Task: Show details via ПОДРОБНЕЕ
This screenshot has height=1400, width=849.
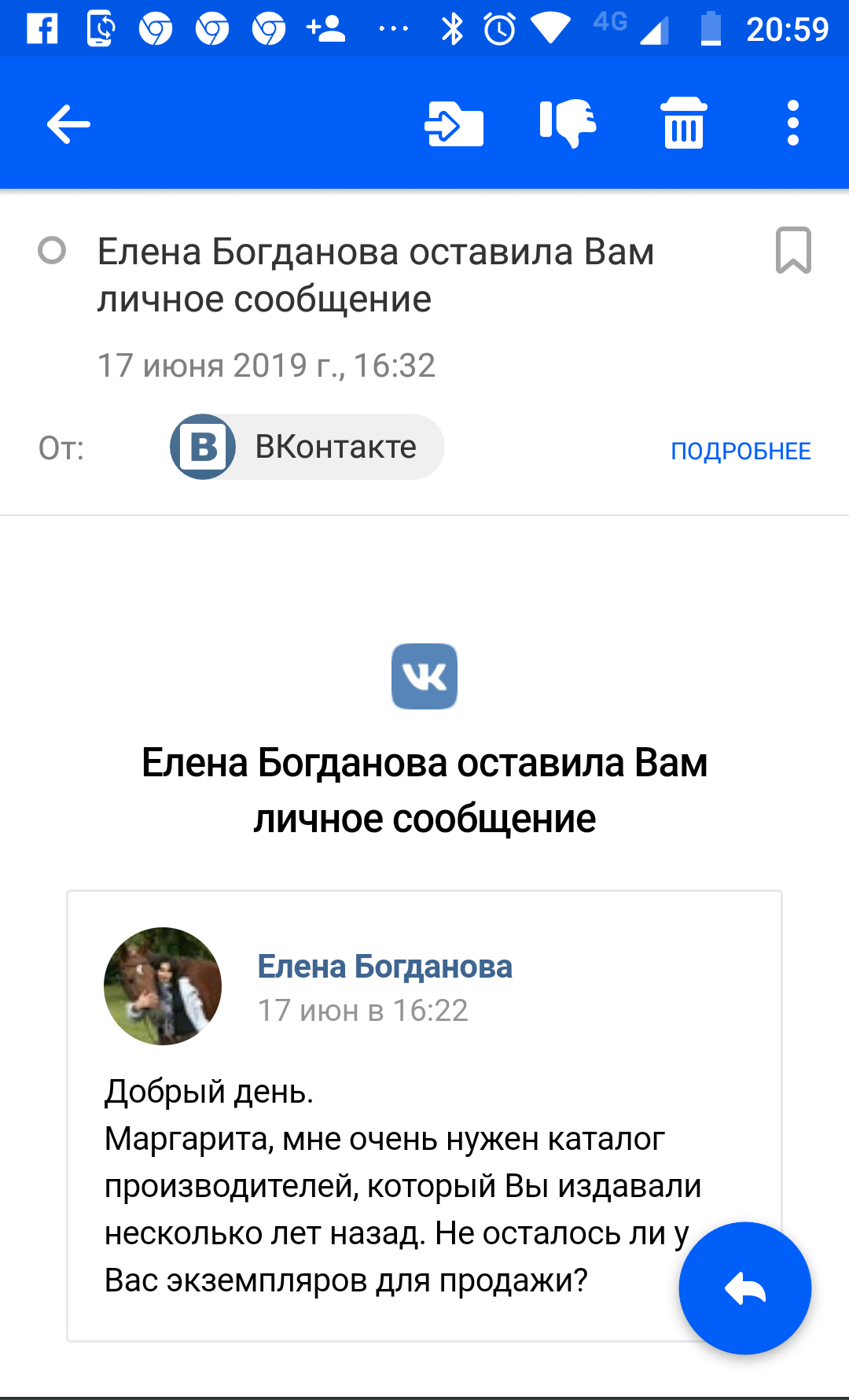Action: pyautogui.click(x=740, y=451)
